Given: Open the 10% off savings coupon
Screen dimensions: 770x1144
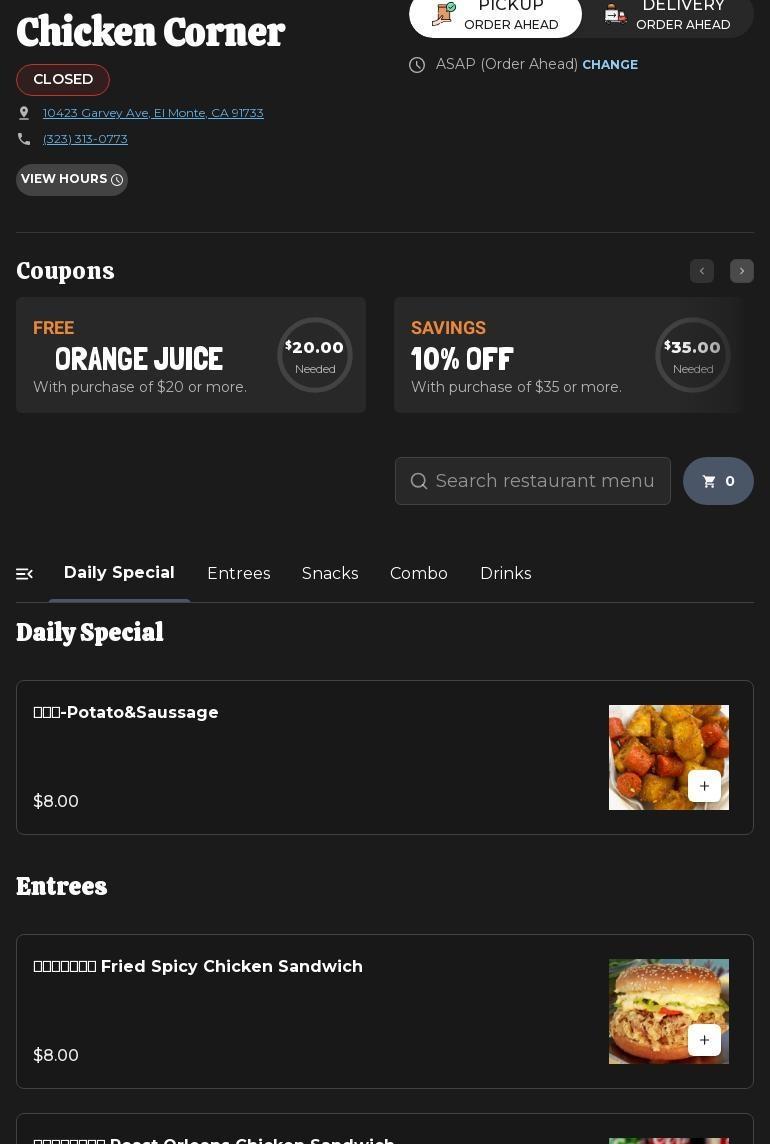Looking at the screenshot, I should point(567,355).
